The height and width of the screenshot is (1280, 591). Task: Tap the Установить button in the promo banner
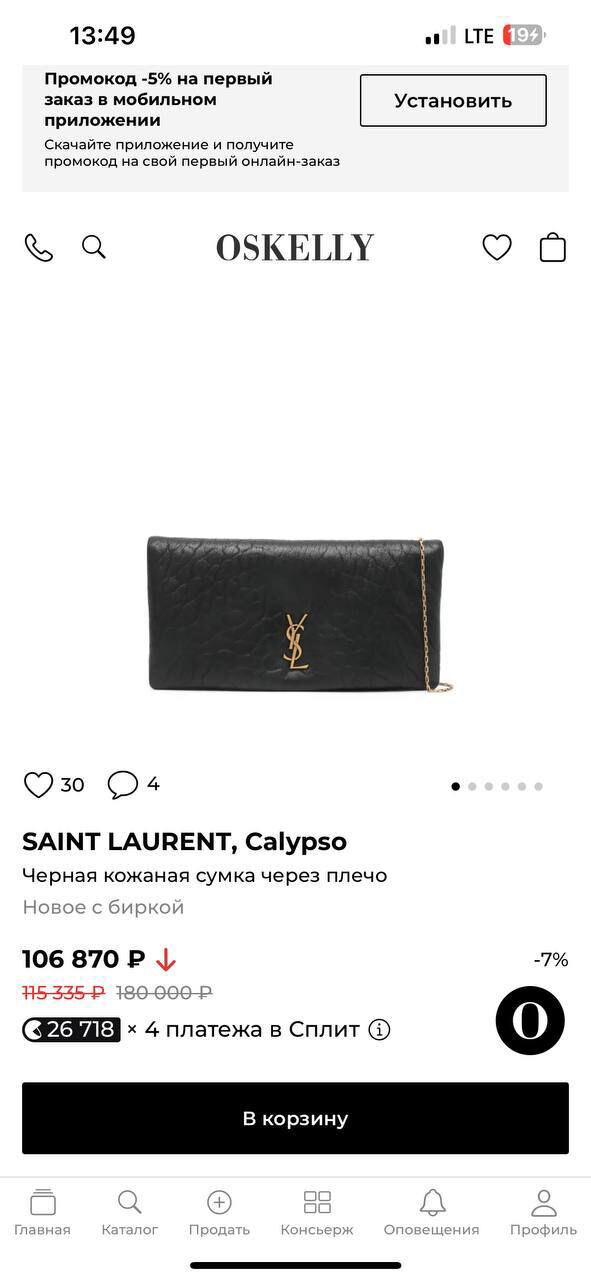(453, 100)
